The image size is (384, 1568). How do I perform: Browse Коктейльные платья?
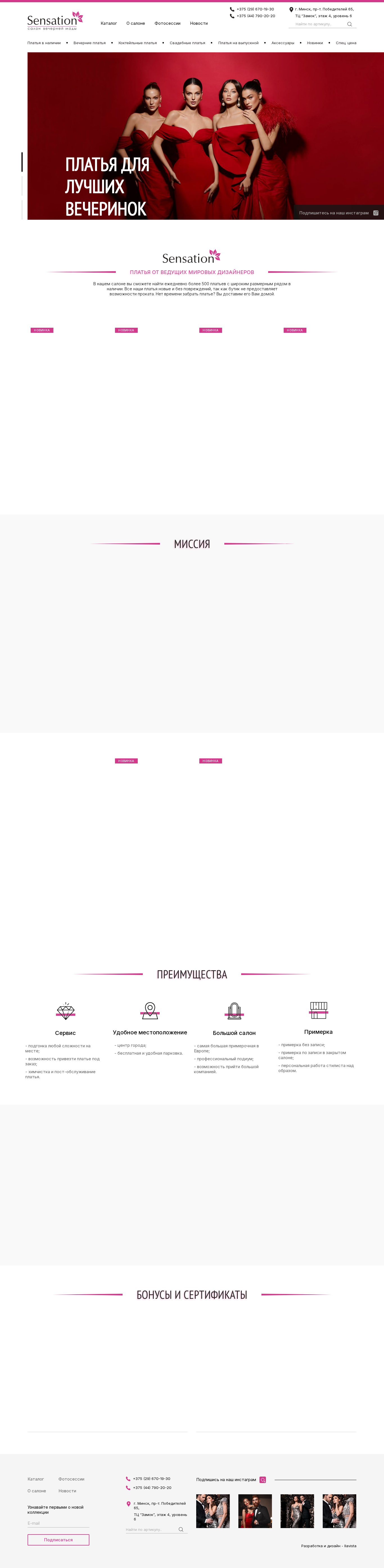[x=137, y=43]
